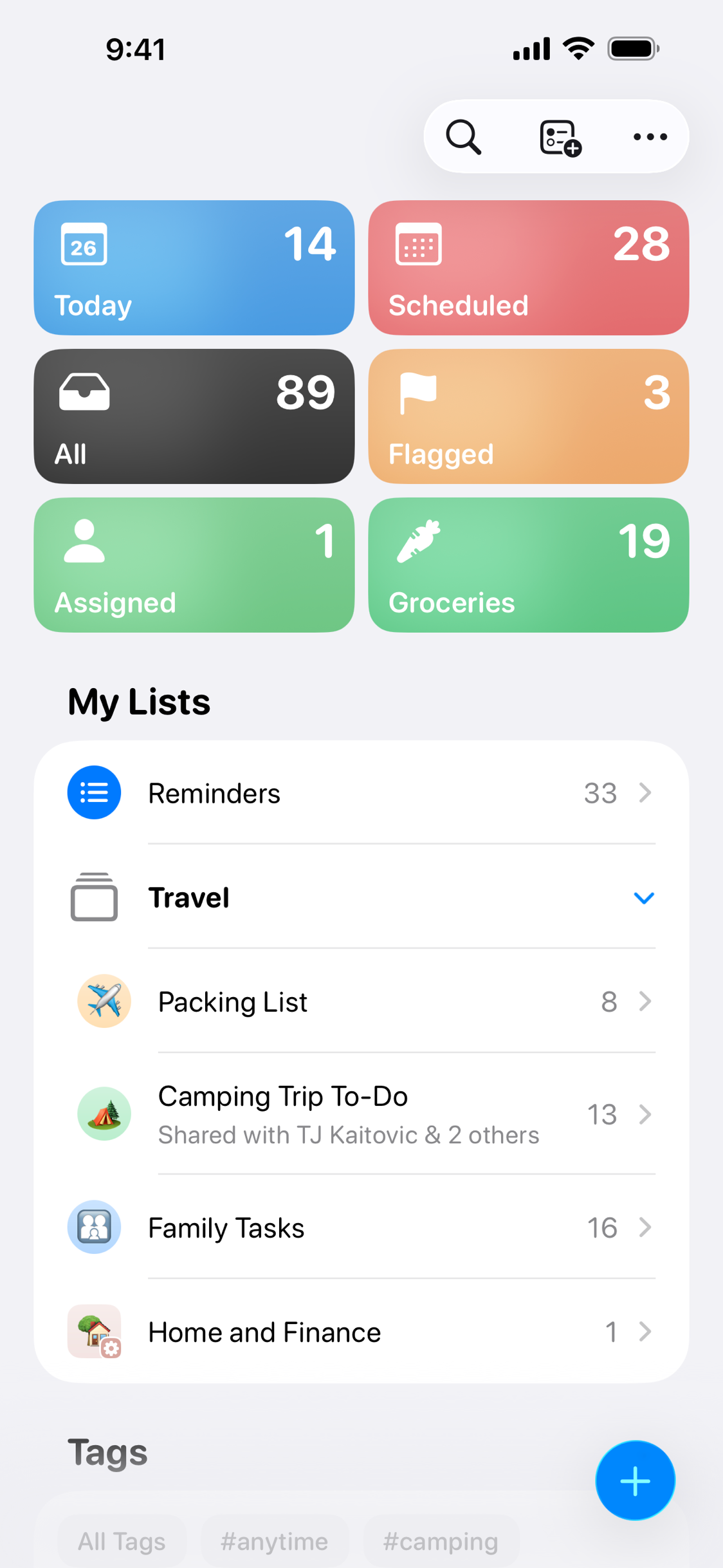Add a new reminder with plus button

[635, 1480]
